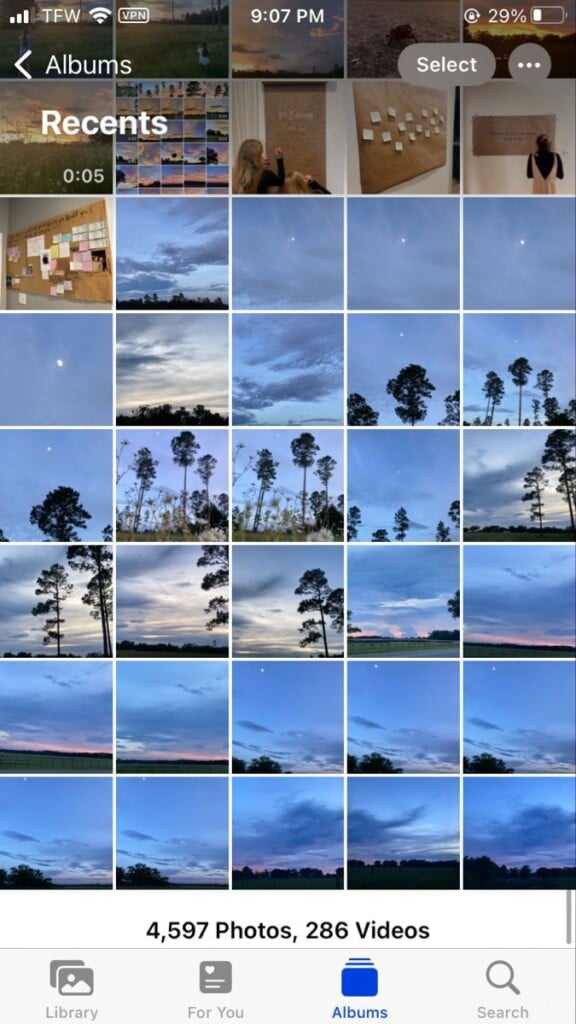This screenshot has height=1024, width=576.
Task: Go back to Albums
Action: (x=72, y=65)
